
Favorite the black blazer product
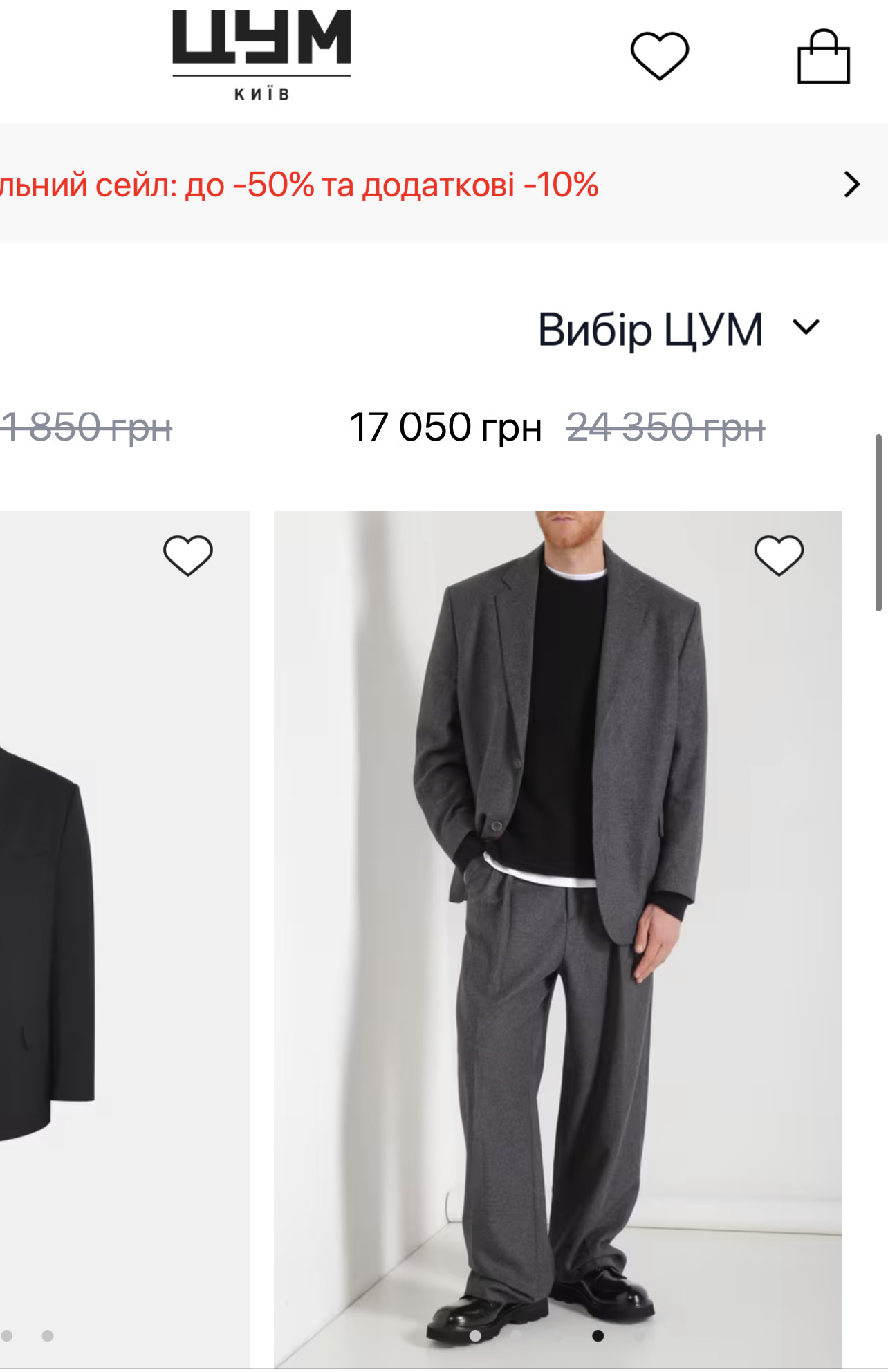pyautogui.click(x=187, y=555)
